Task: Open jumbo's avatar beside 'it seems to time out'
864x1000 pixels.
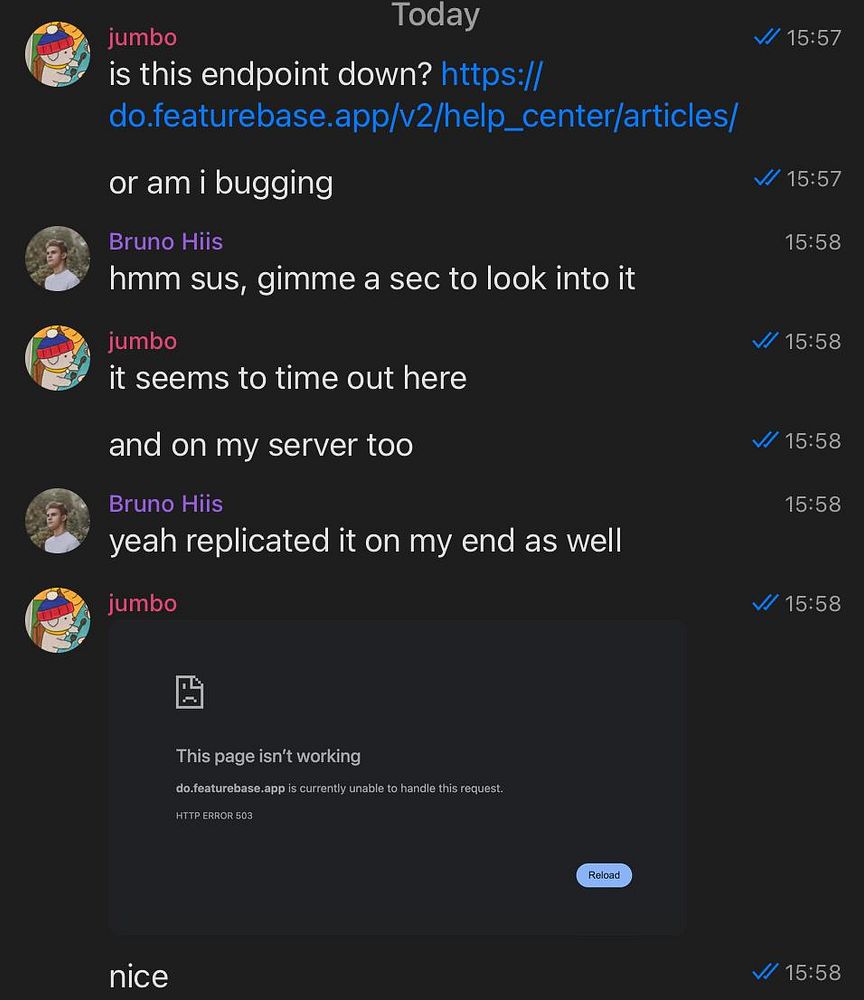Action: [x=57, y=358]
